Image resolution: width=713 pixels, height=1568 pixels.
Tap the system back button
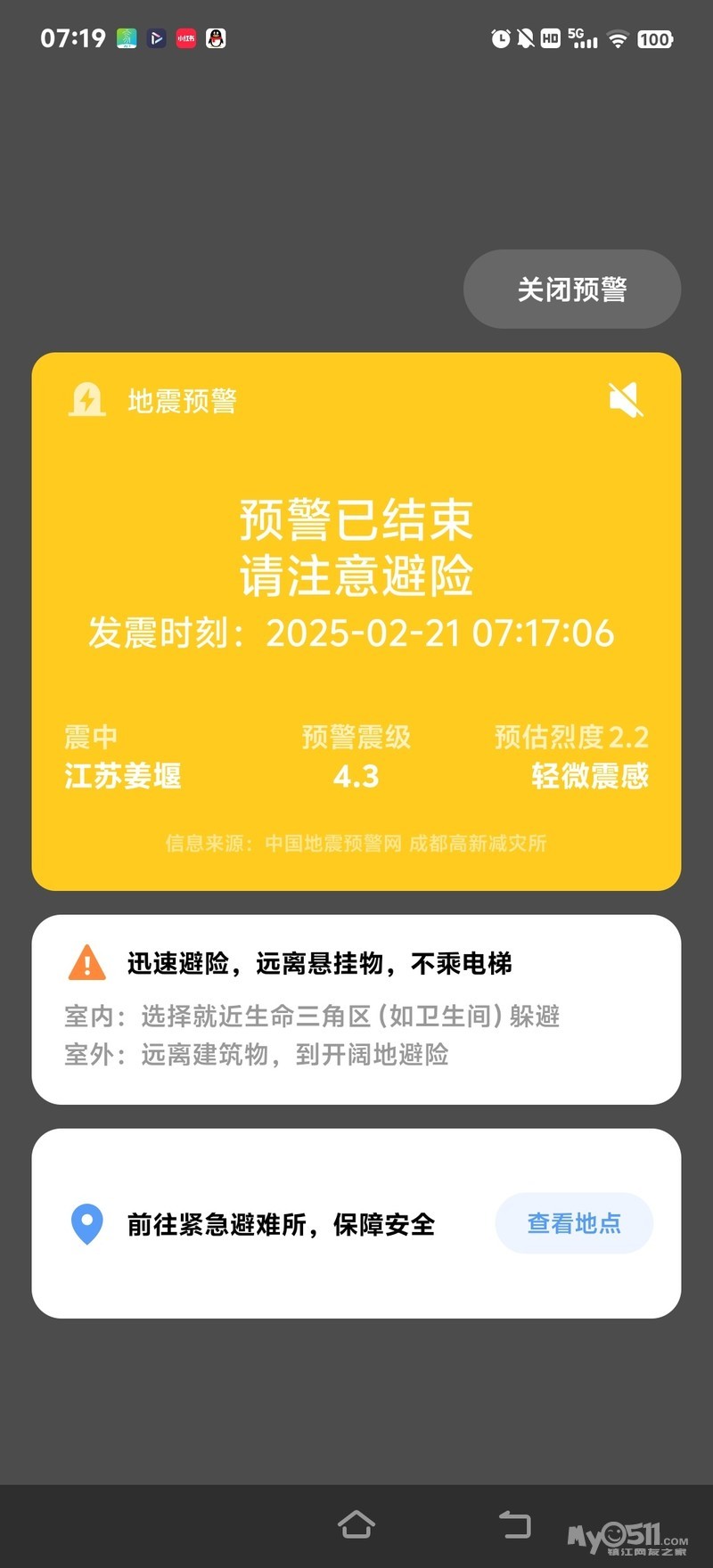(514, 1524)
